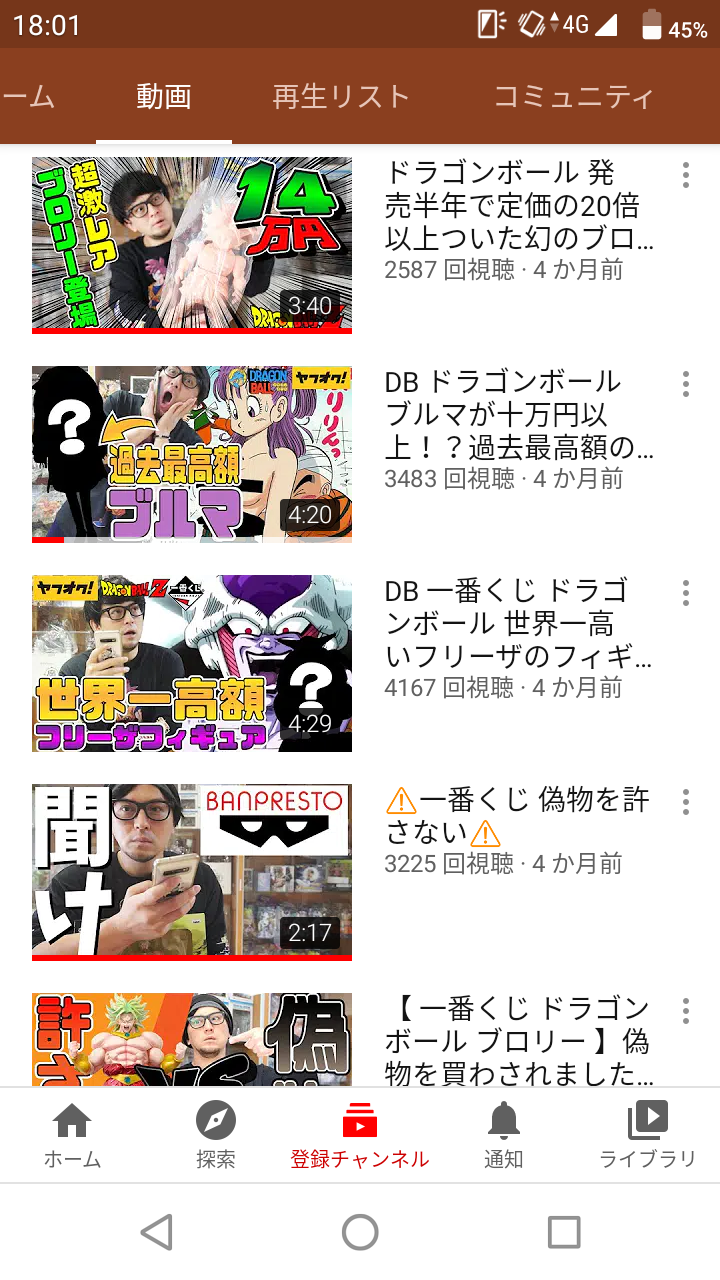Open more options for 世界一高いフリーザ video
The width and height of the screenshot is (720, 1280).
[685, 593]
